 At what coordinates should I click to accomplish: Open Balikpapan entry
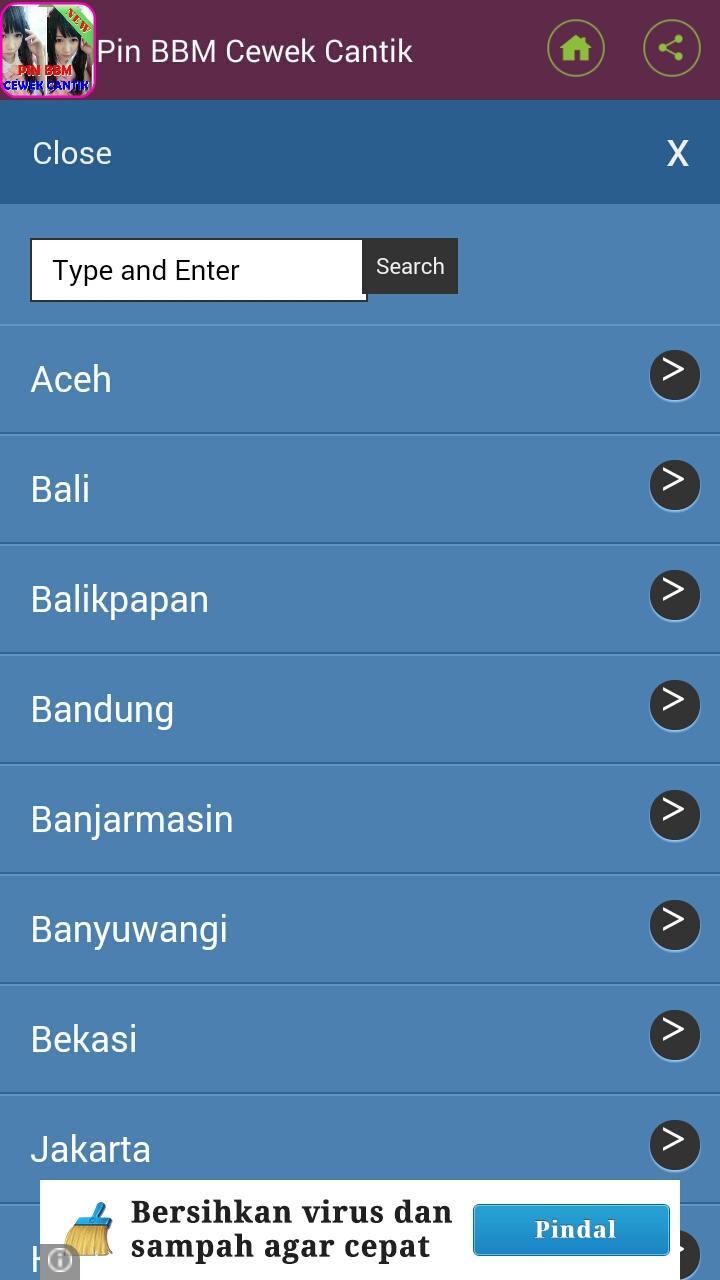(x=360, y=599)
